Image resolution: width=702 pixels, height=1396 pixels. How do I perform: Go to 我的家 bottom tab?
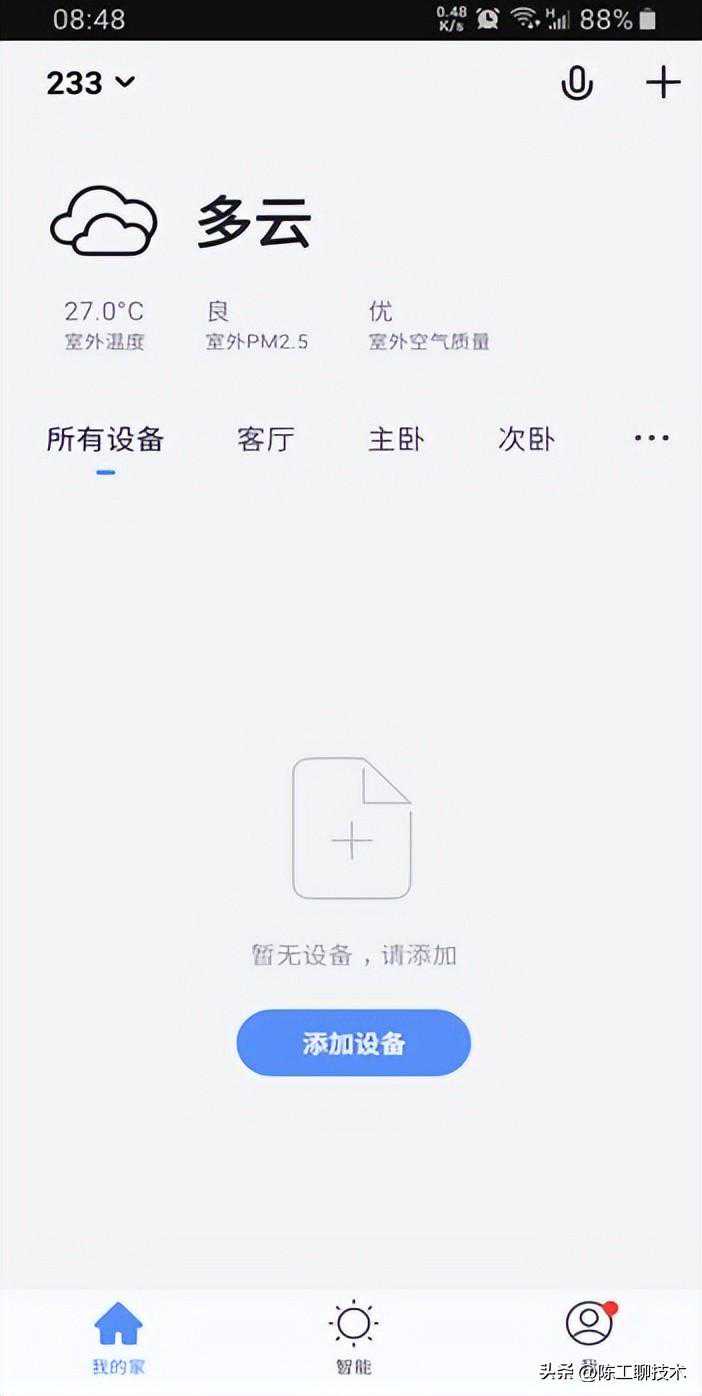point(118,1338)
